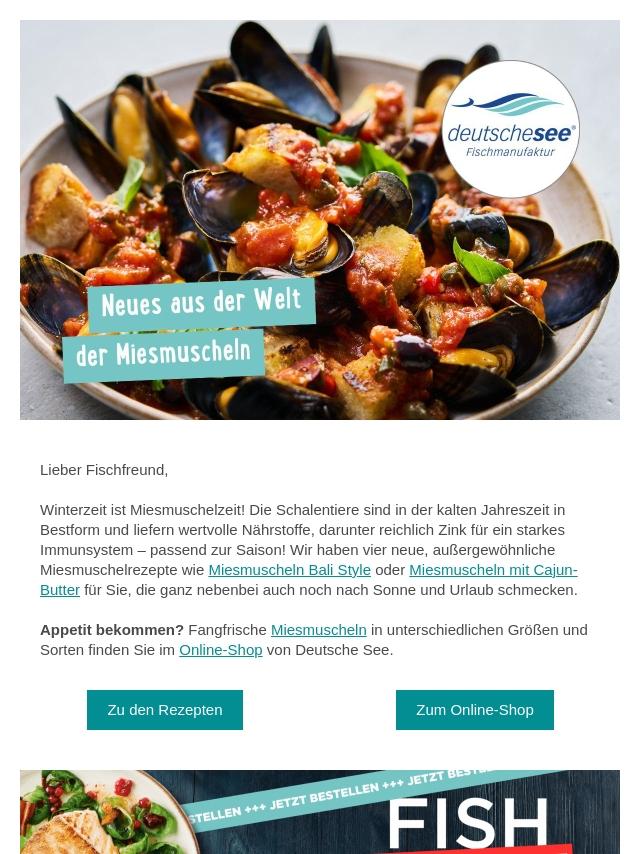Open the Jetzt Bestellen fish banner
640x854 pixels.
[x=320, y=811]
